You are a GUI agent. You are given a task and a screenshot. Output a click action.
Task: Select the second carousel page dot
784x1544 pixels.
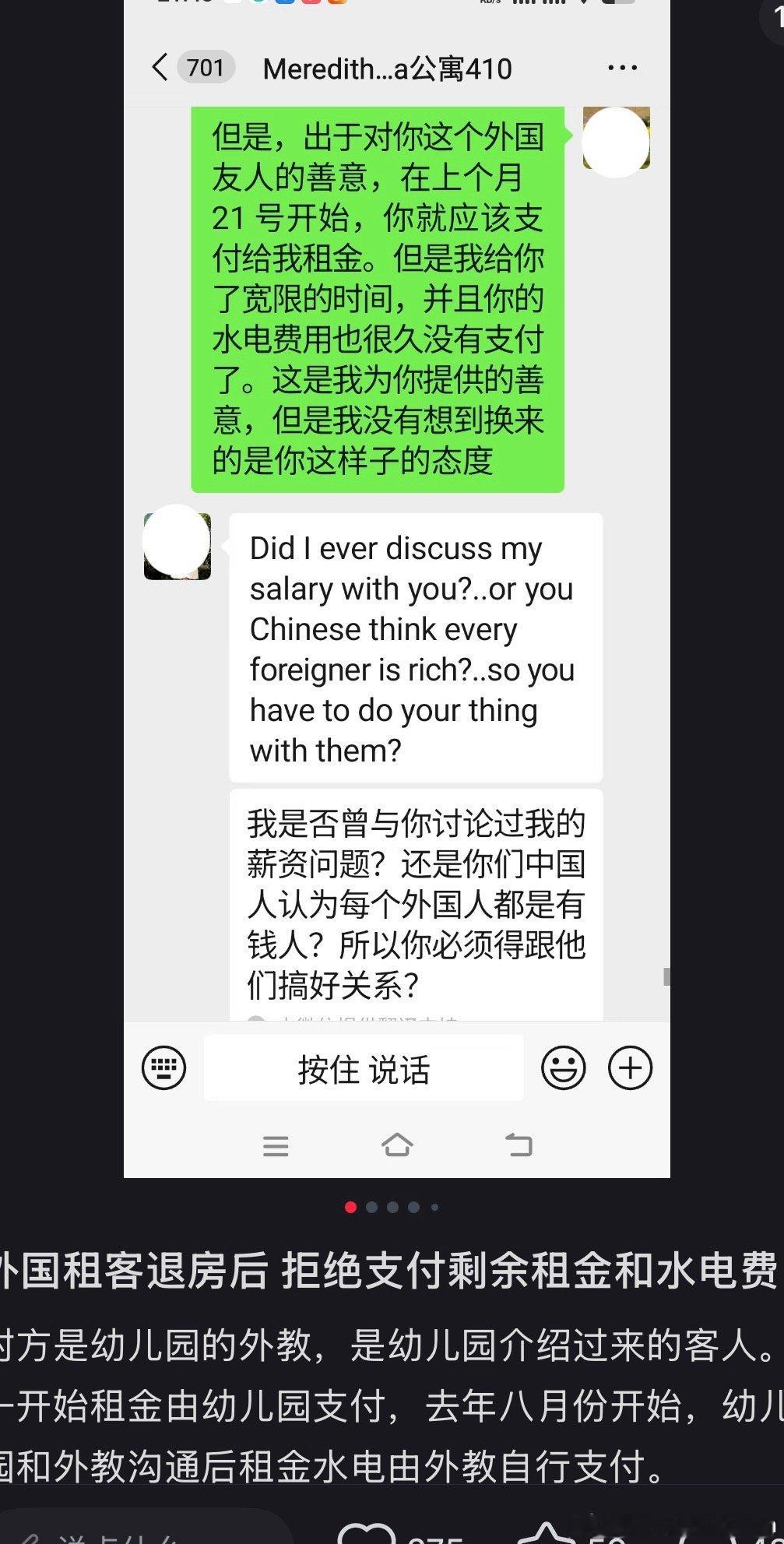click(372, 1206)
